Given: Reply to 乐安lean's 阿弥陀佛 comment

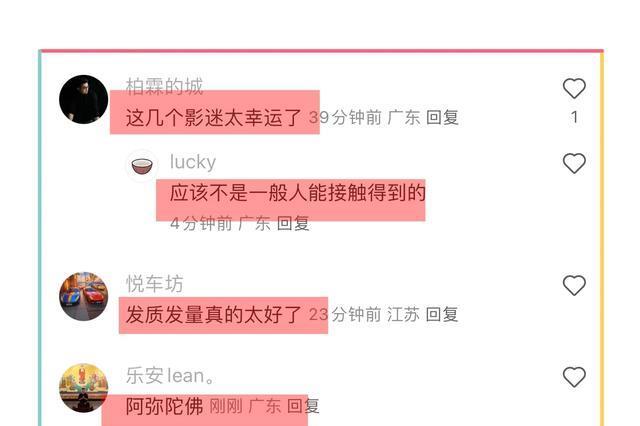Looking at the screenshot, I should [x=303, y=406].
